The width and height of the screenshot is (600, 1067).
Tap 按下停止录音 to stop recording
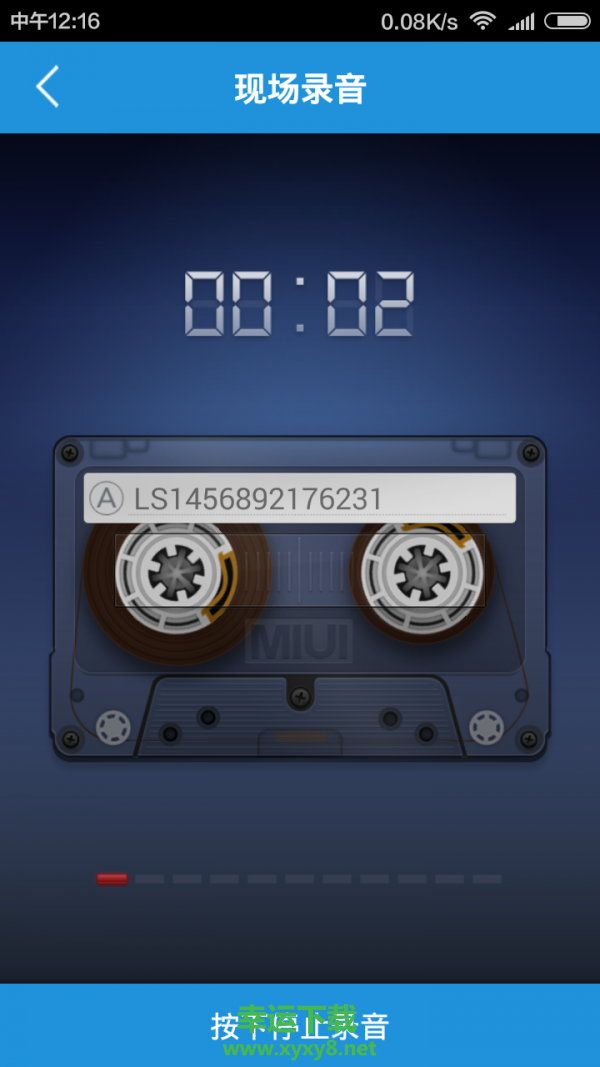click(300, 1025)
